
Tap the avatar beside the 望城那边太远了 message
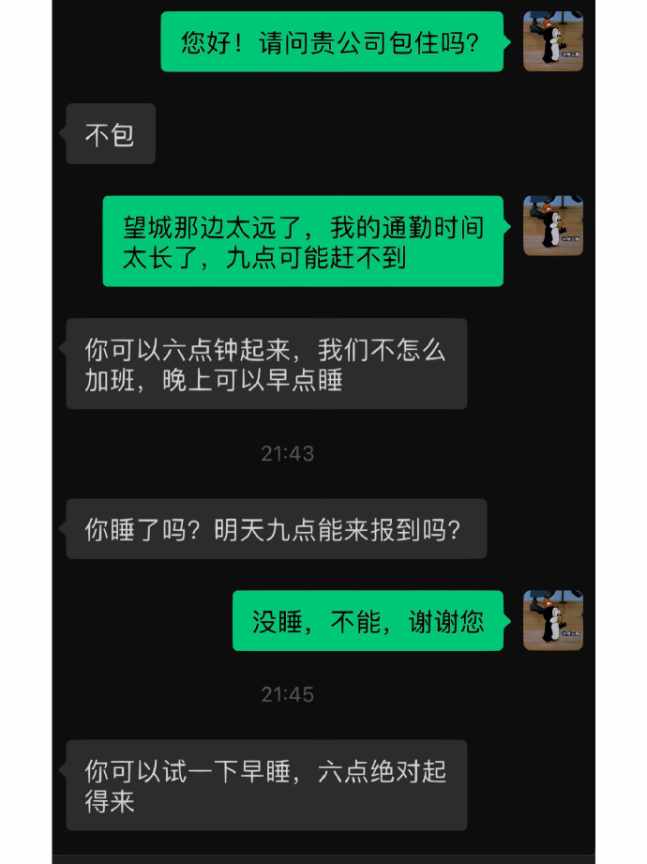(x=553, y=226)
